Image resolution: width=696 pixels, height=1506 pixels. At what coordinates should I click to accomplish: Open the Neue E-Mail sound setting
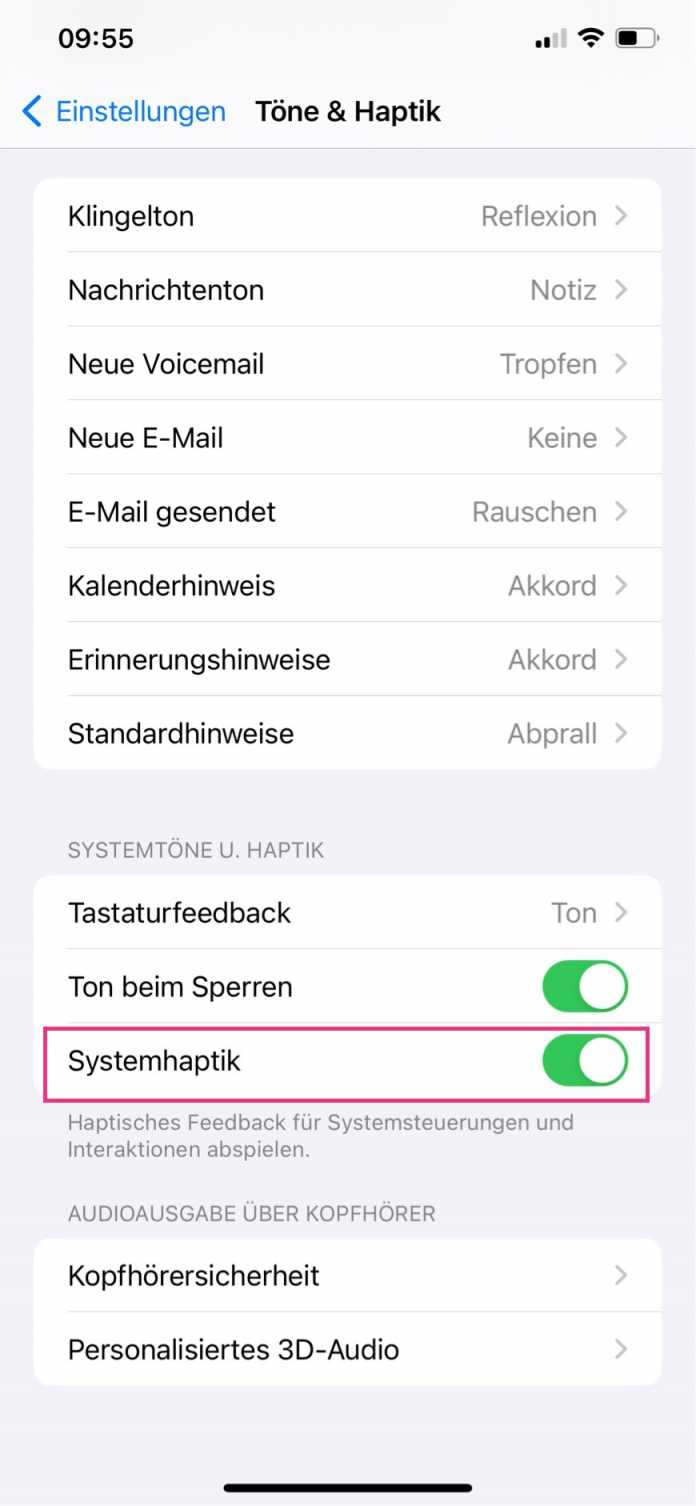tap(347, 438)
